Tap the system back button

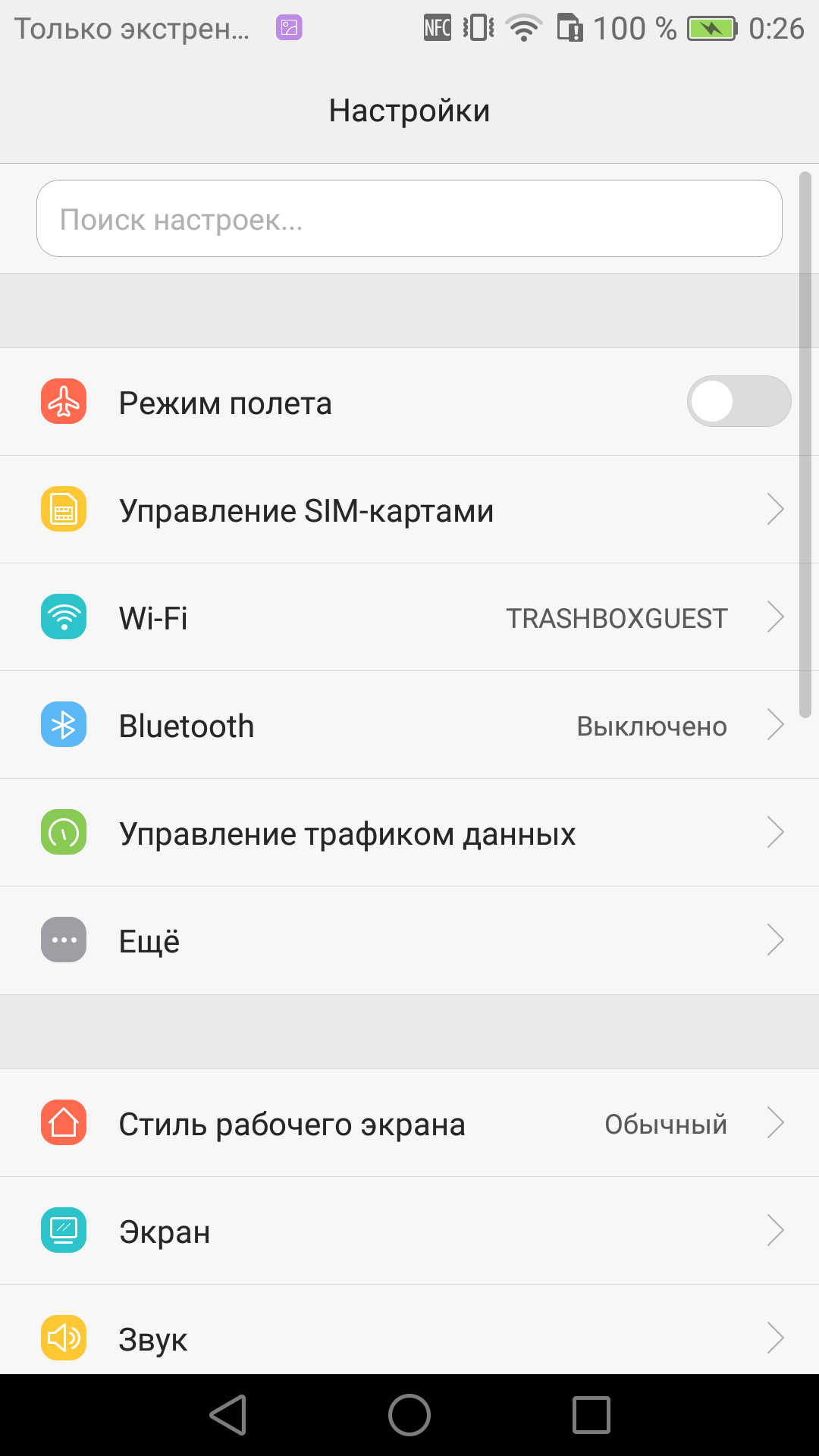pos(228,1415)
